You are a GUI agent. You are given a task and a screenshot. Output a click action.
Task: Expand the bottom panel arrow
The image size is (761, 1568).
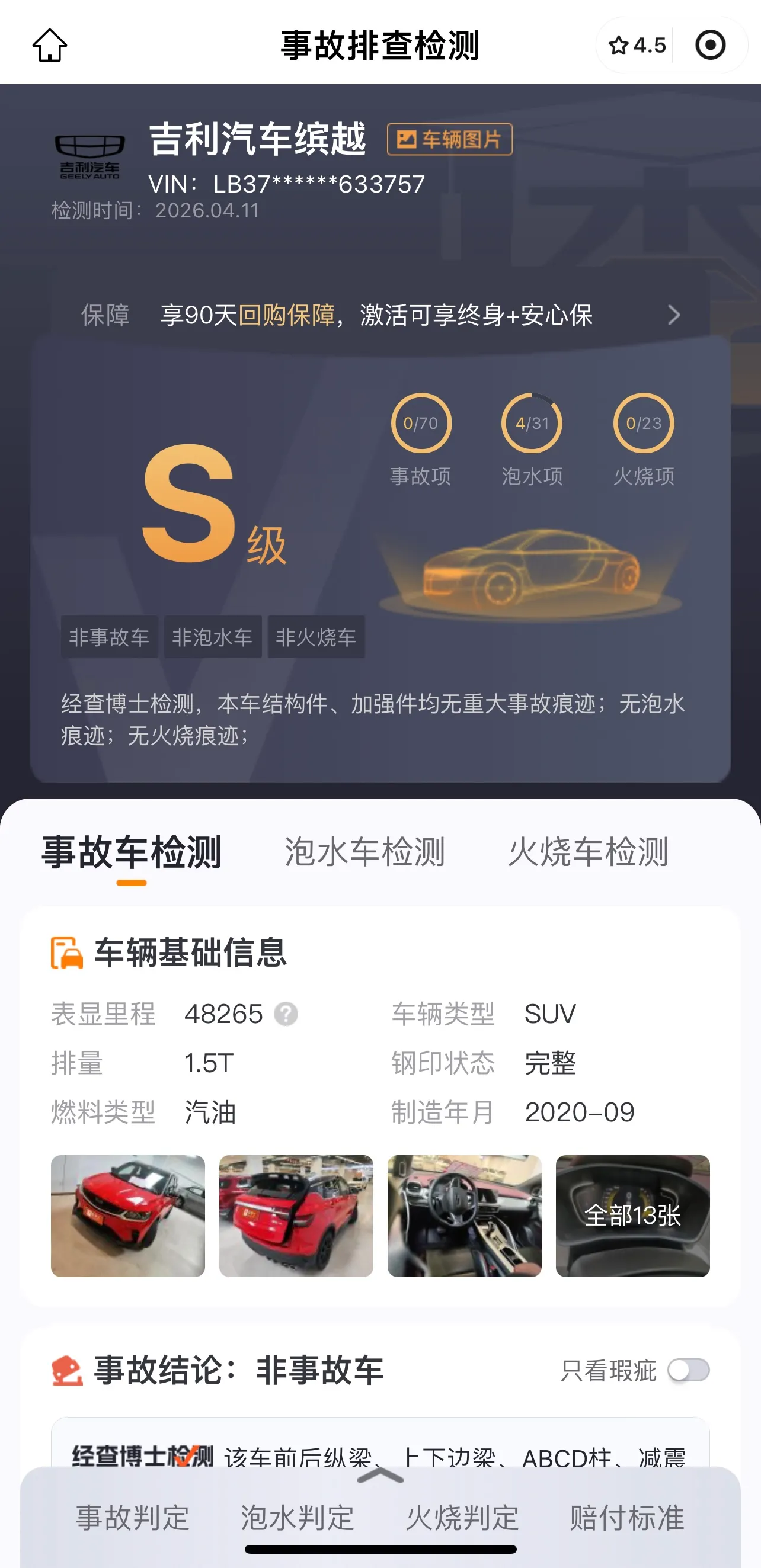point(380,1476)
